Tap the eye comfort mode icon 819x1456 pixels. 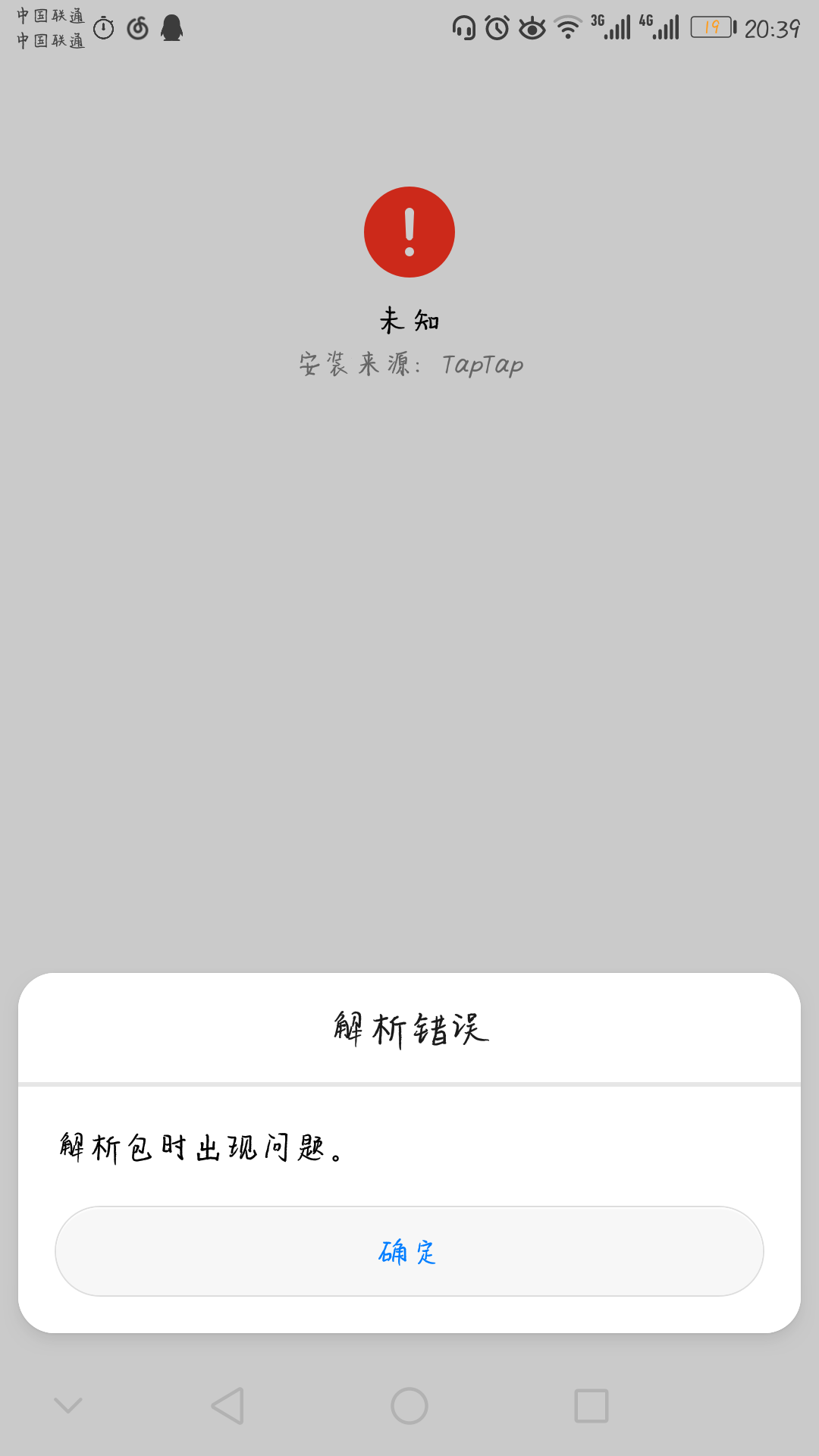[532, 27]
